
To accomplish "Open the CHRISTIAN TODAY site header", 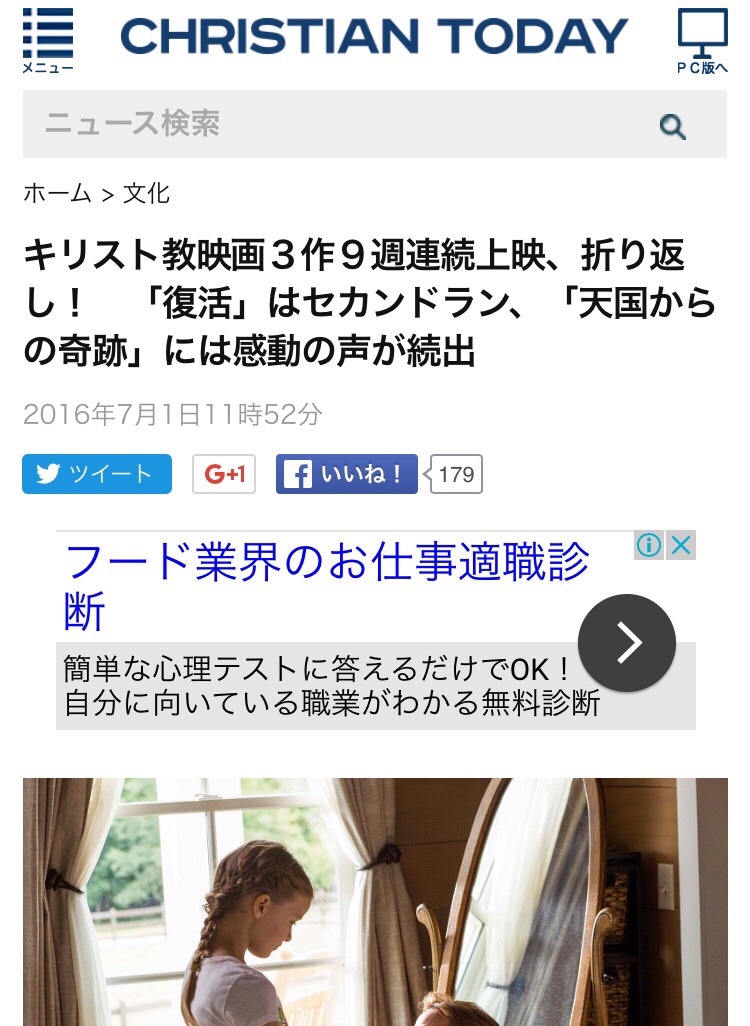I will click(x=374, y=38).
